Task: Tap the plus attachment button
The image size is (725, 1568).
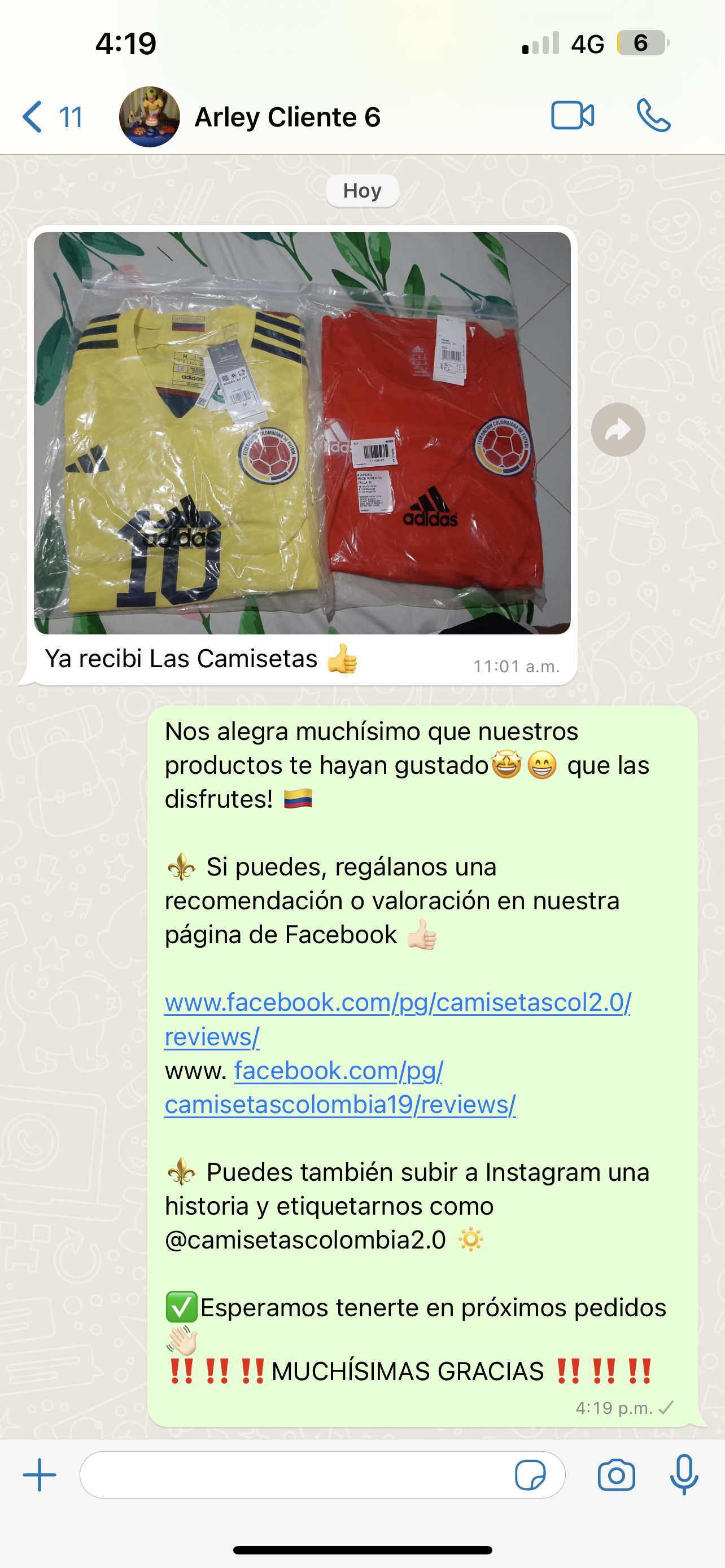Action: 40,1475
